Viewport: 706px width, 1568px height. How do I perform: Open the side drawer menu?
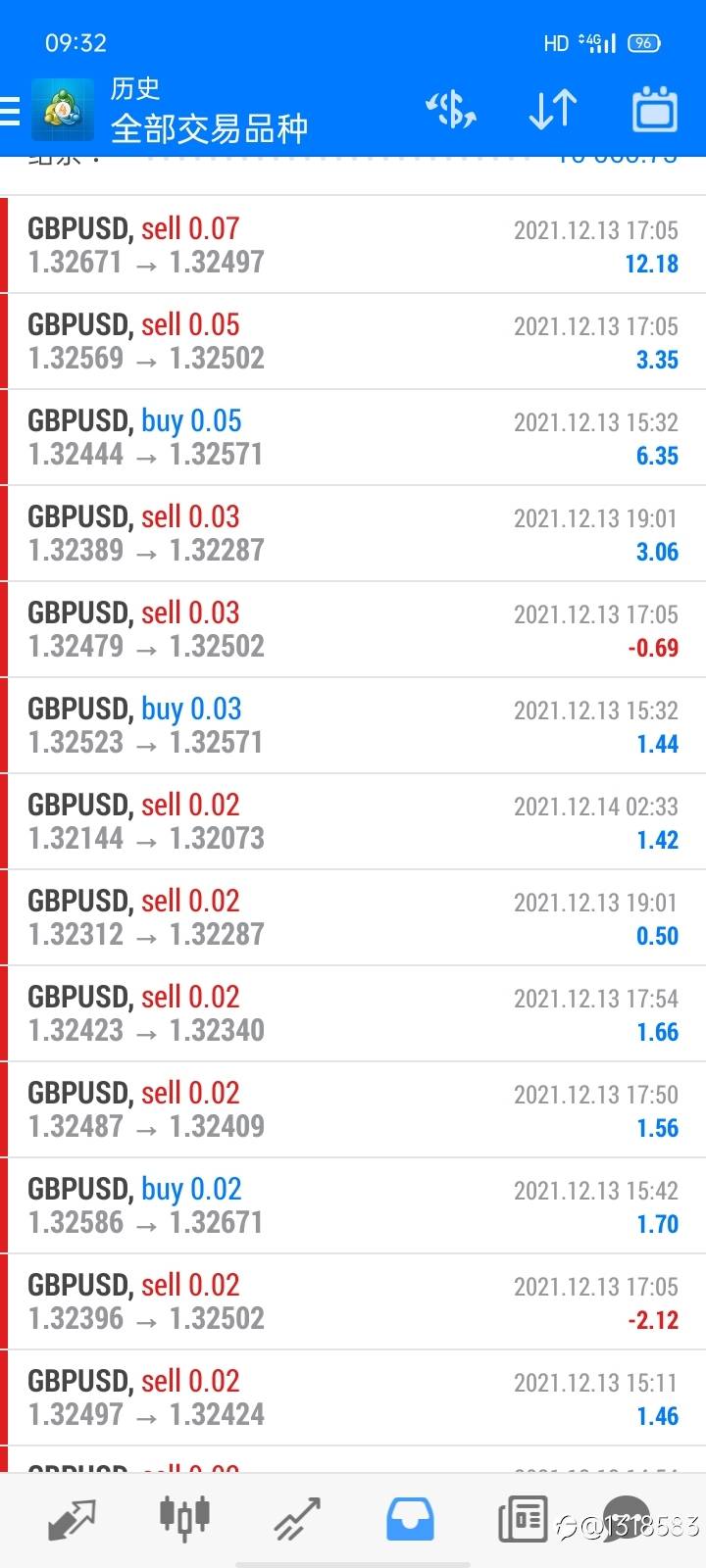point(12,111)
